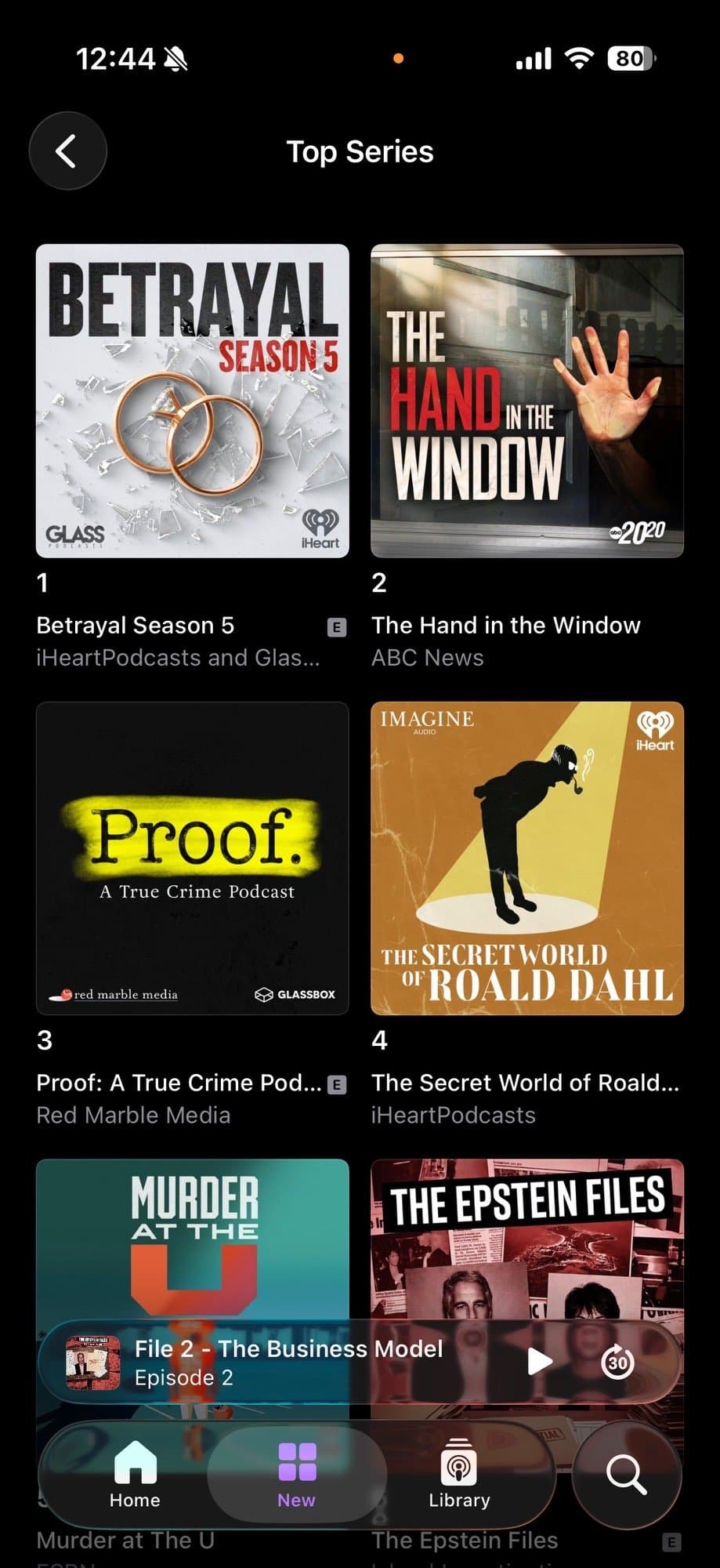The image size is (720, 1568).
Task: Tap the explicit badge on Proof podcast
Action: [337, 1084]
